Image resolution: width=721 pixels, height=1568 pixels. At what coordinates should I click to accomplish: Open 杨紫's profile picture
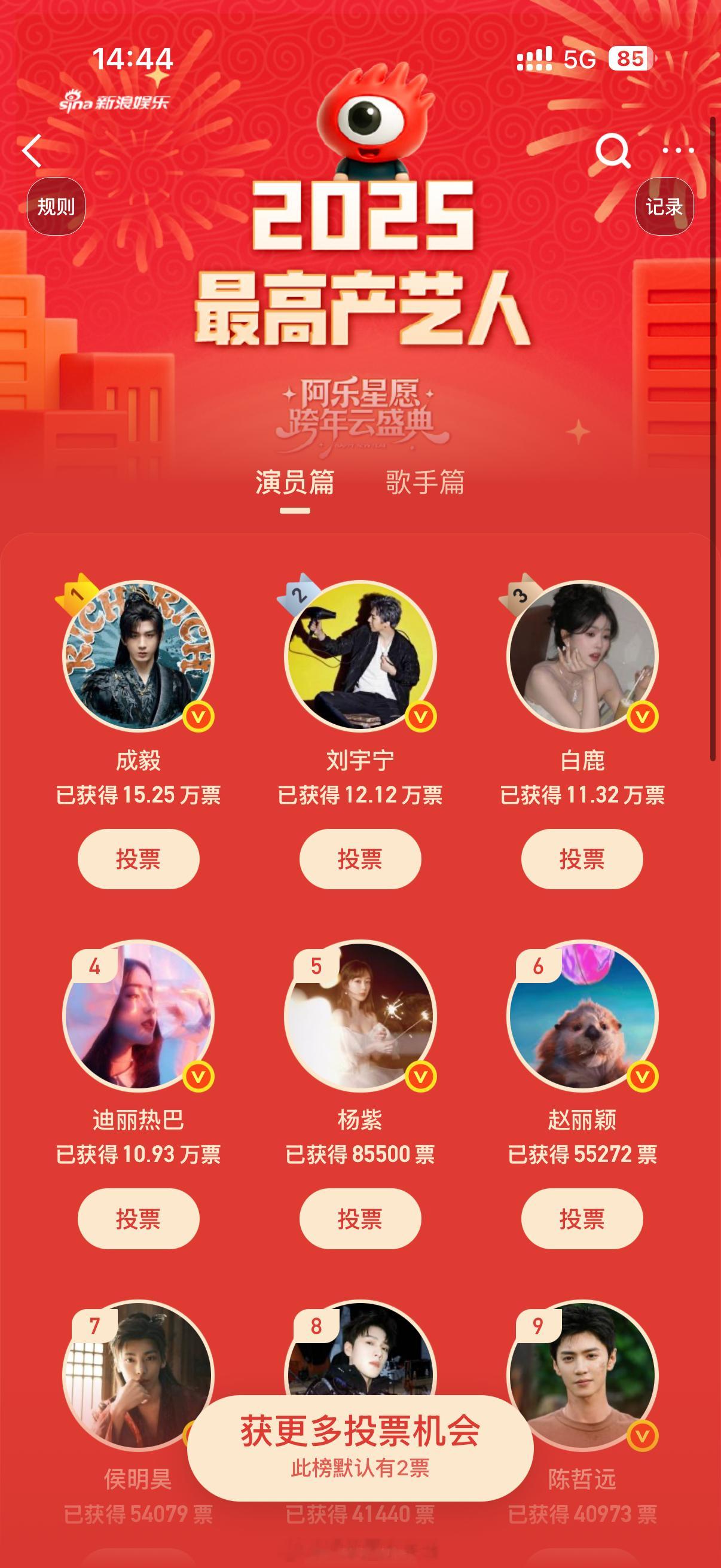359,1016
